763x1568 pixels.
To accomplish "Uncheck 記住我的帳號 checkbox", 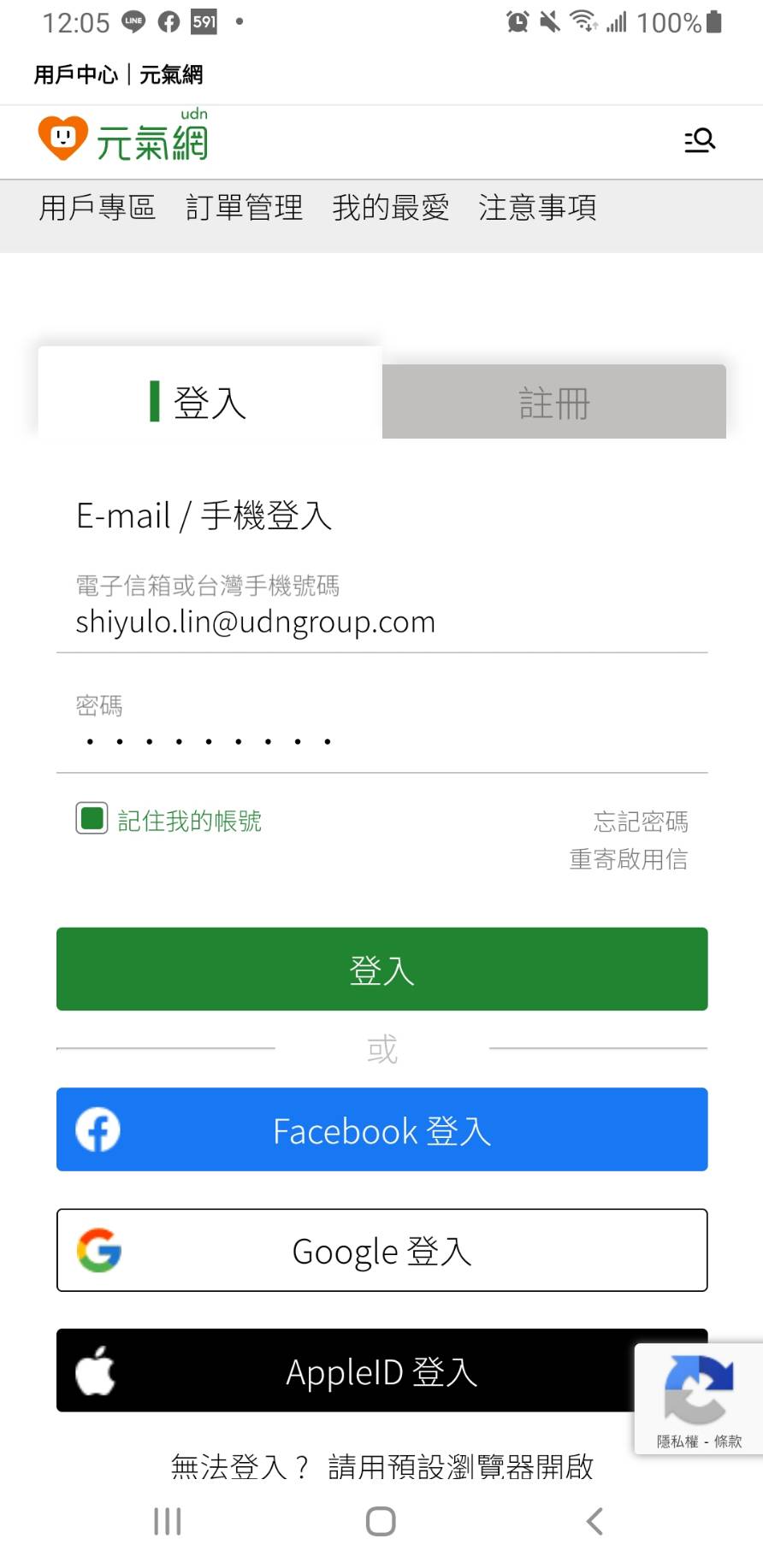I will pos(92,818).
